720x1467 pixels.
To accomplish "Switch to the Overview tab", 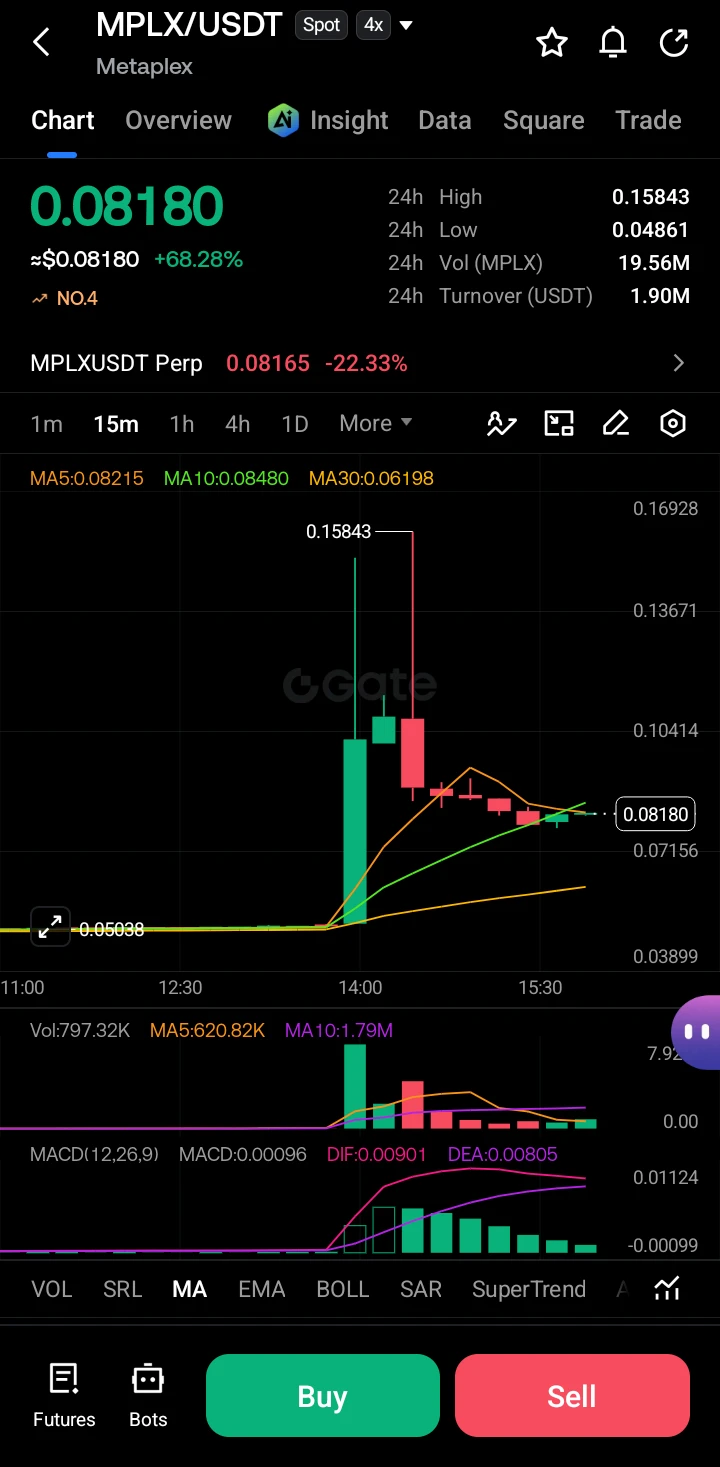I will click(178, 120).
